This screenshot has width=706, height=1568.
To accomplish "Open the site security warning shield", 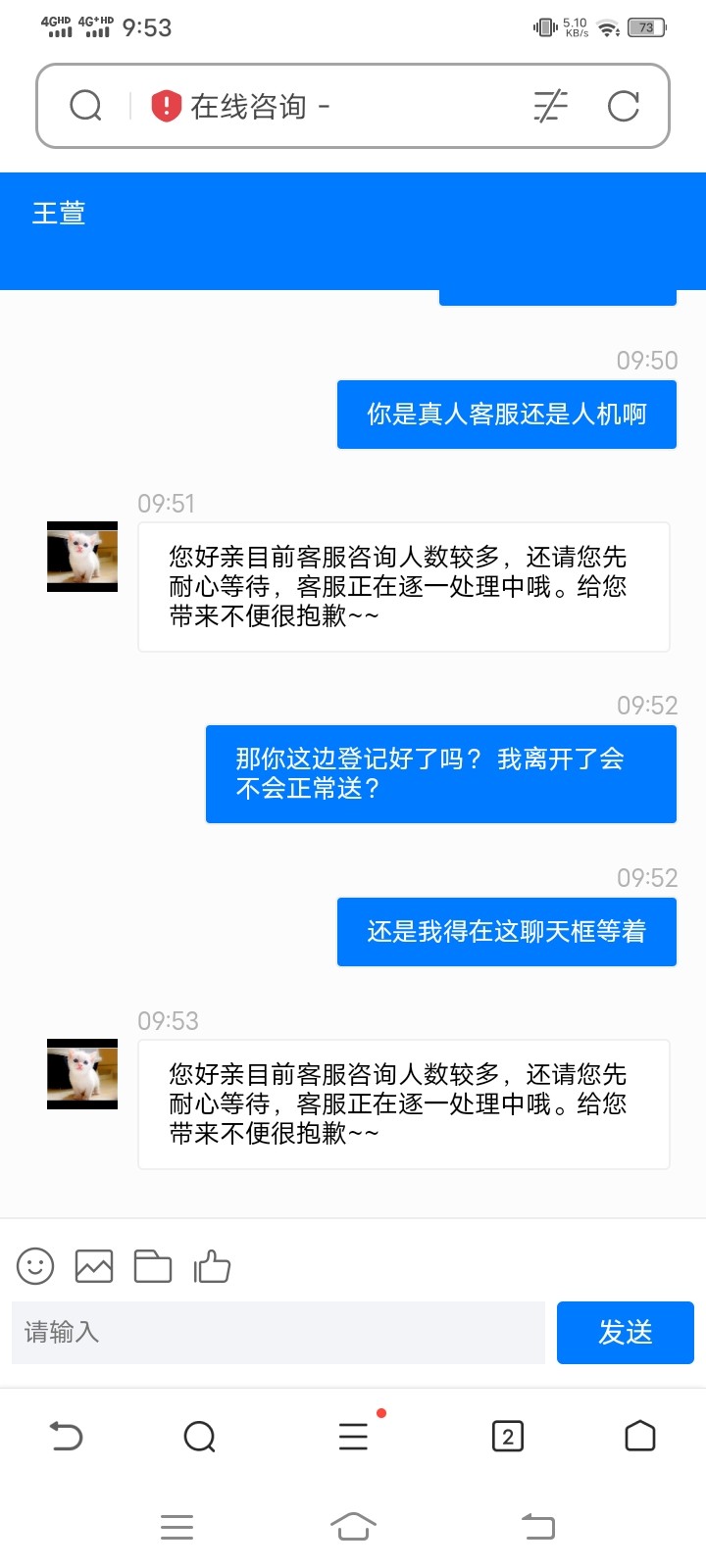I will (x=167, y=106).
